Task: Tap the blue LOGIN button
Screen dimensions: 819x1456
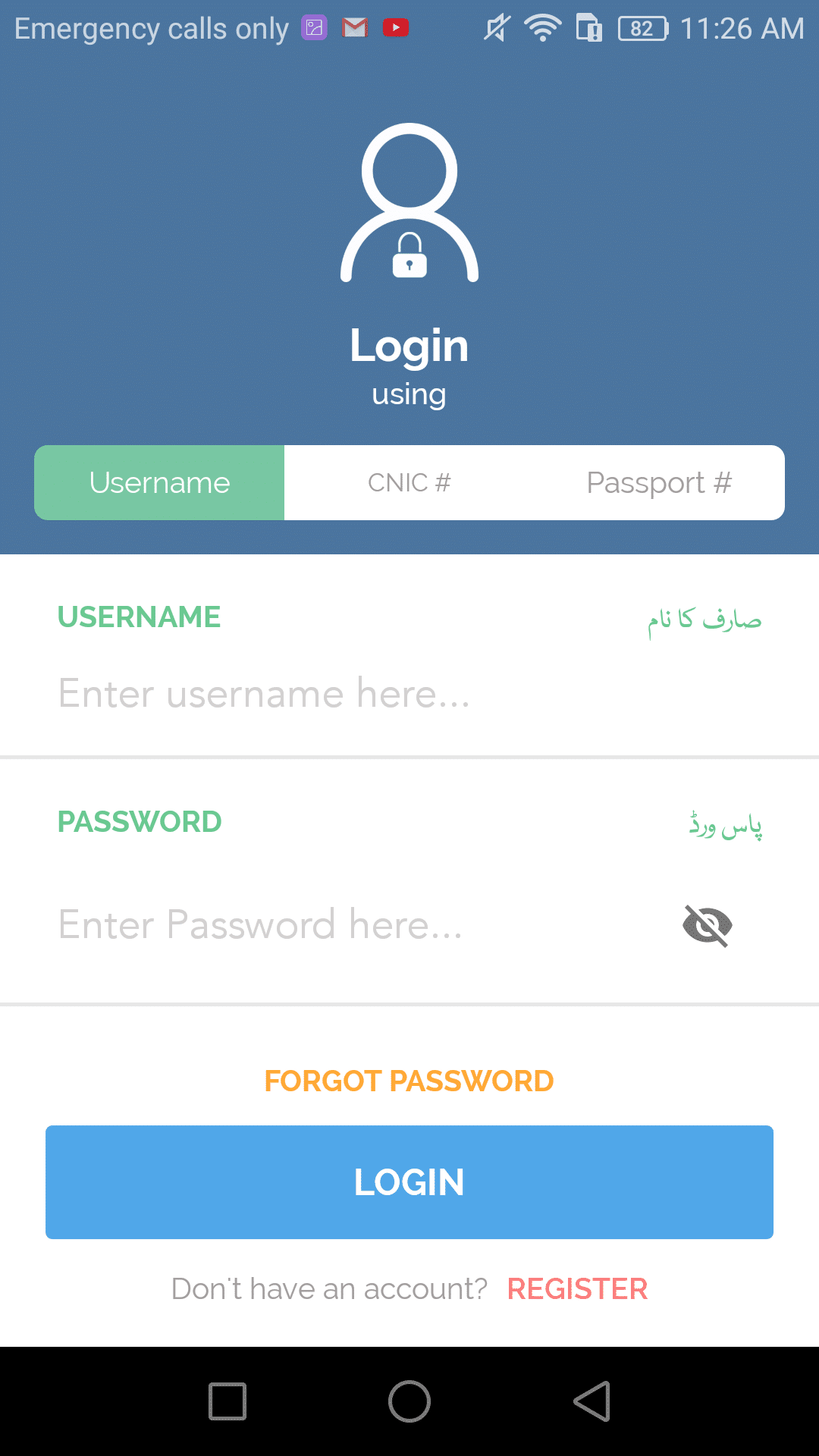Action: pos(409,1182)
